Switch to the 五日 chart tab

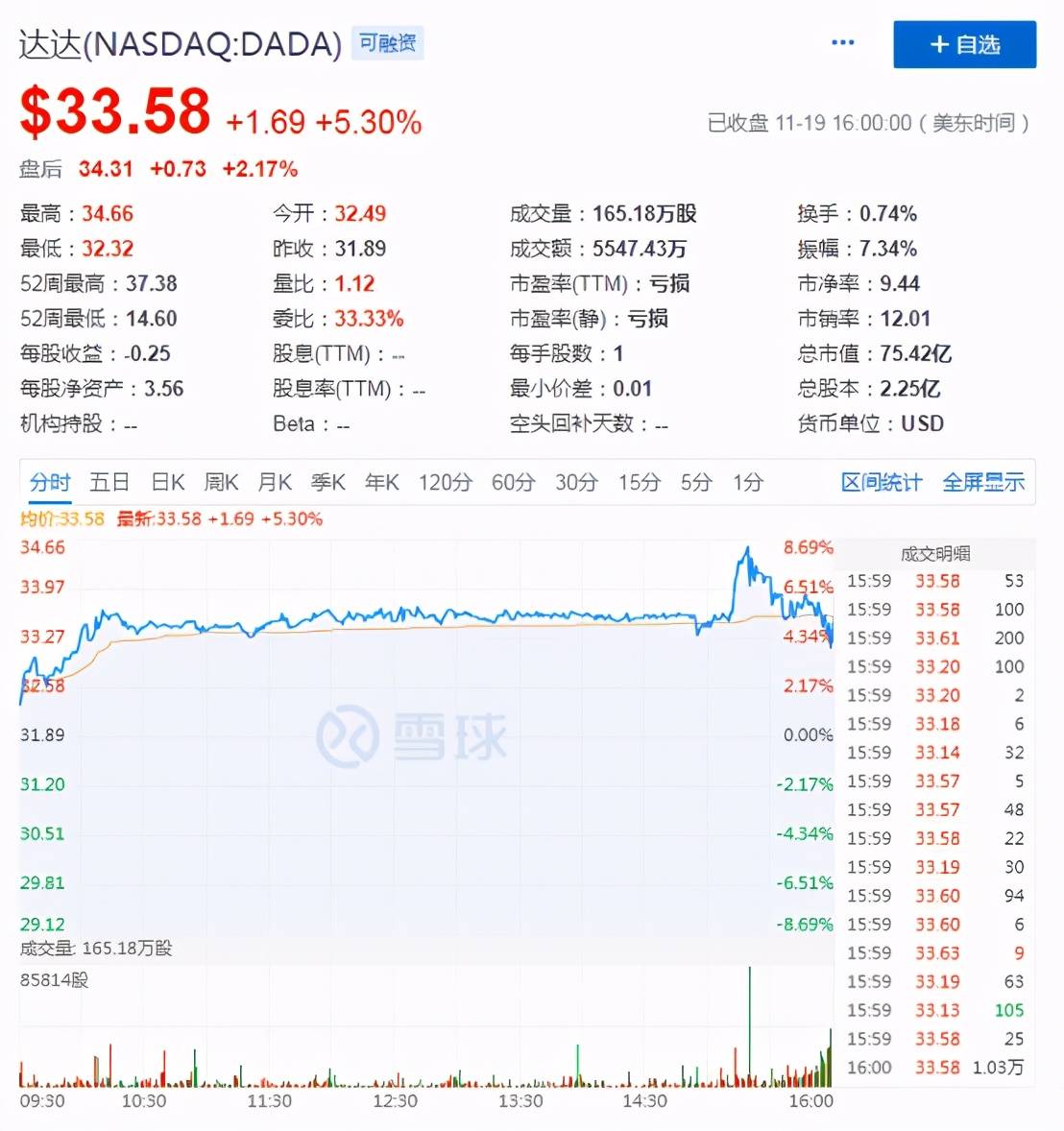[x=109, y=482]
